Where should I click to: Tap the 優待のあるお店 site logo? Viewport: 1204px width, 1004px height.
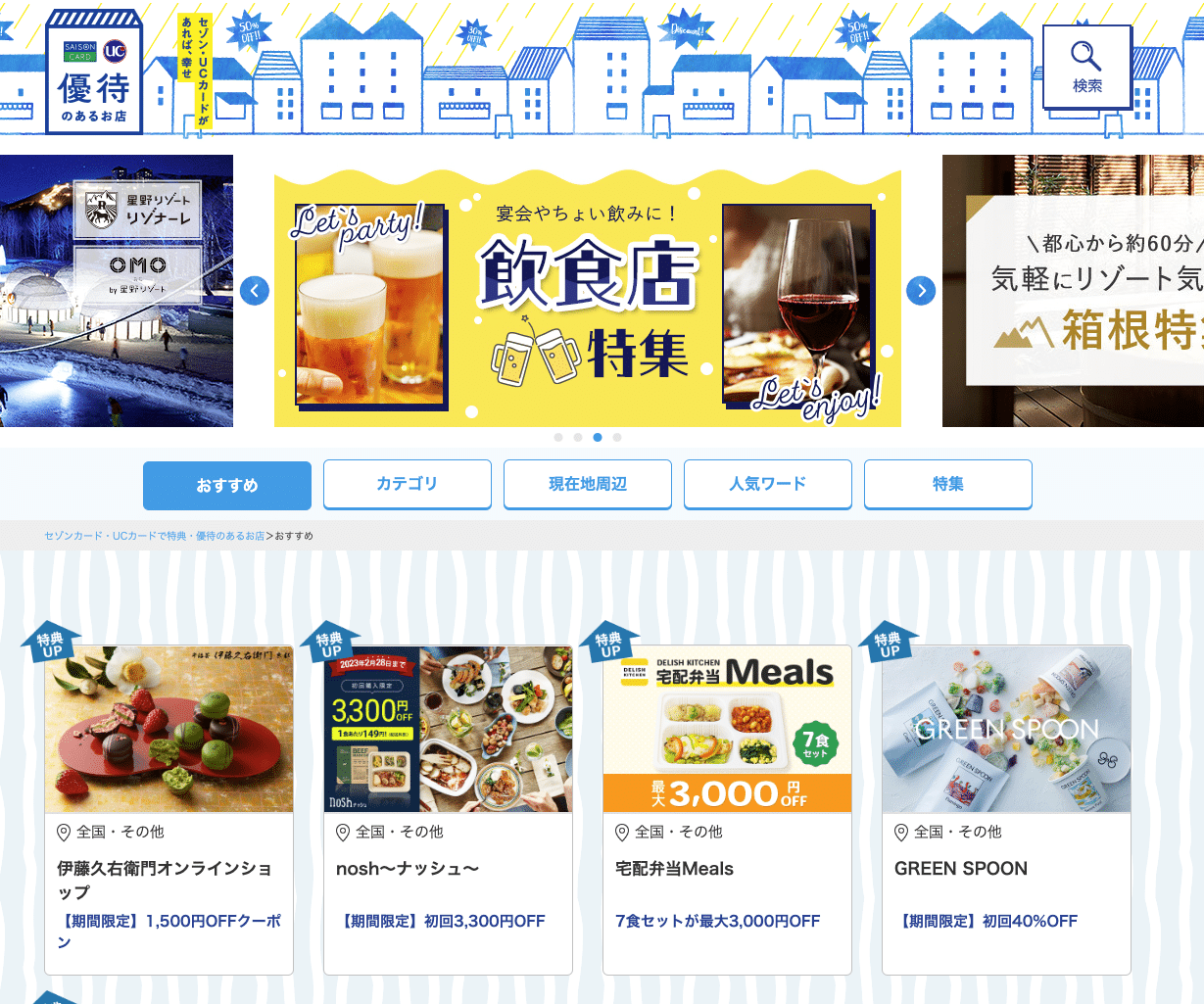pyautogui.click(x=94, y=72)
